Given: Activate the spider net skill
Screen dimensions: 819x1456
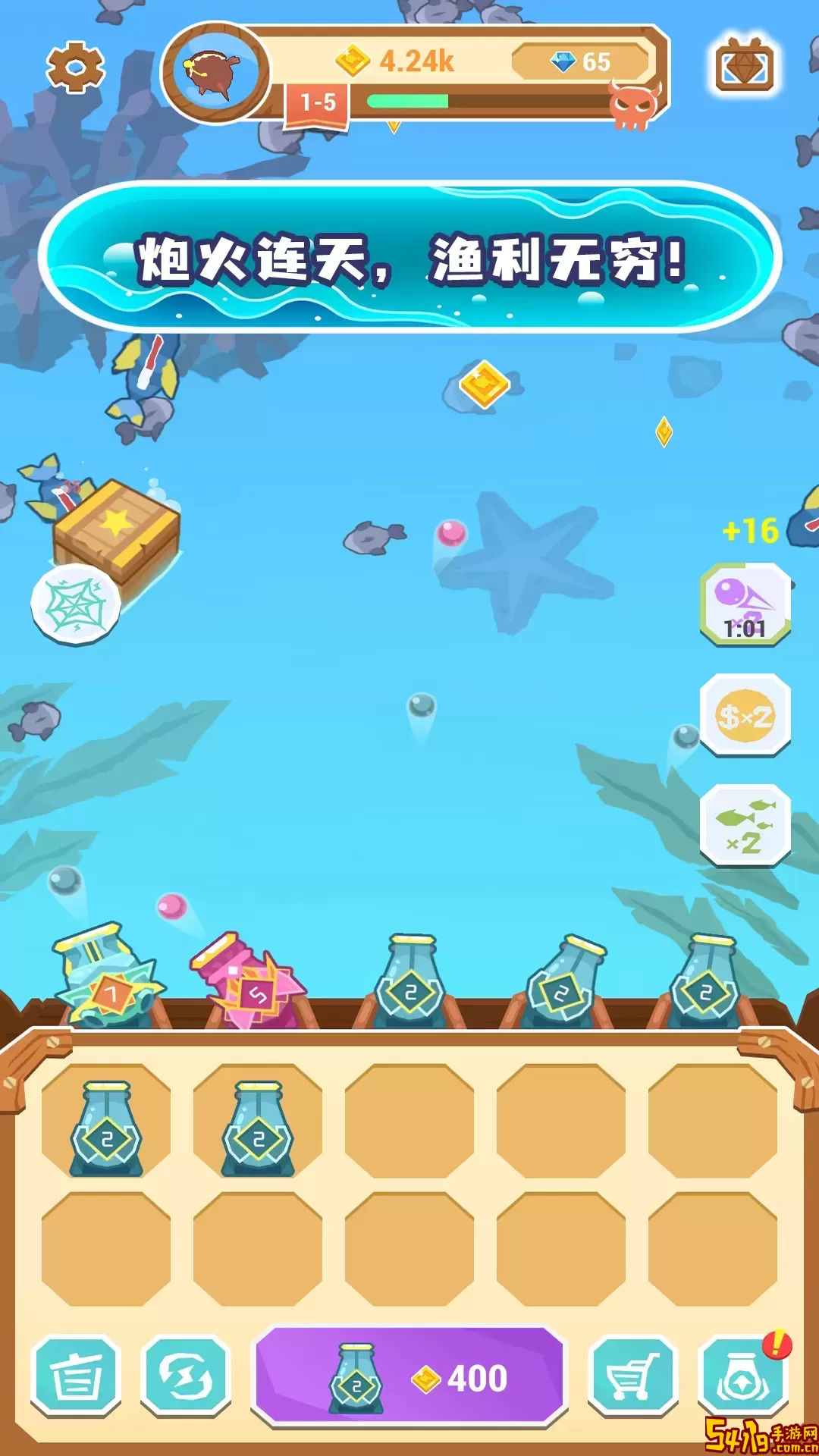Looking at the screenshot, I should pyautogui.click(x=76, y=604).
